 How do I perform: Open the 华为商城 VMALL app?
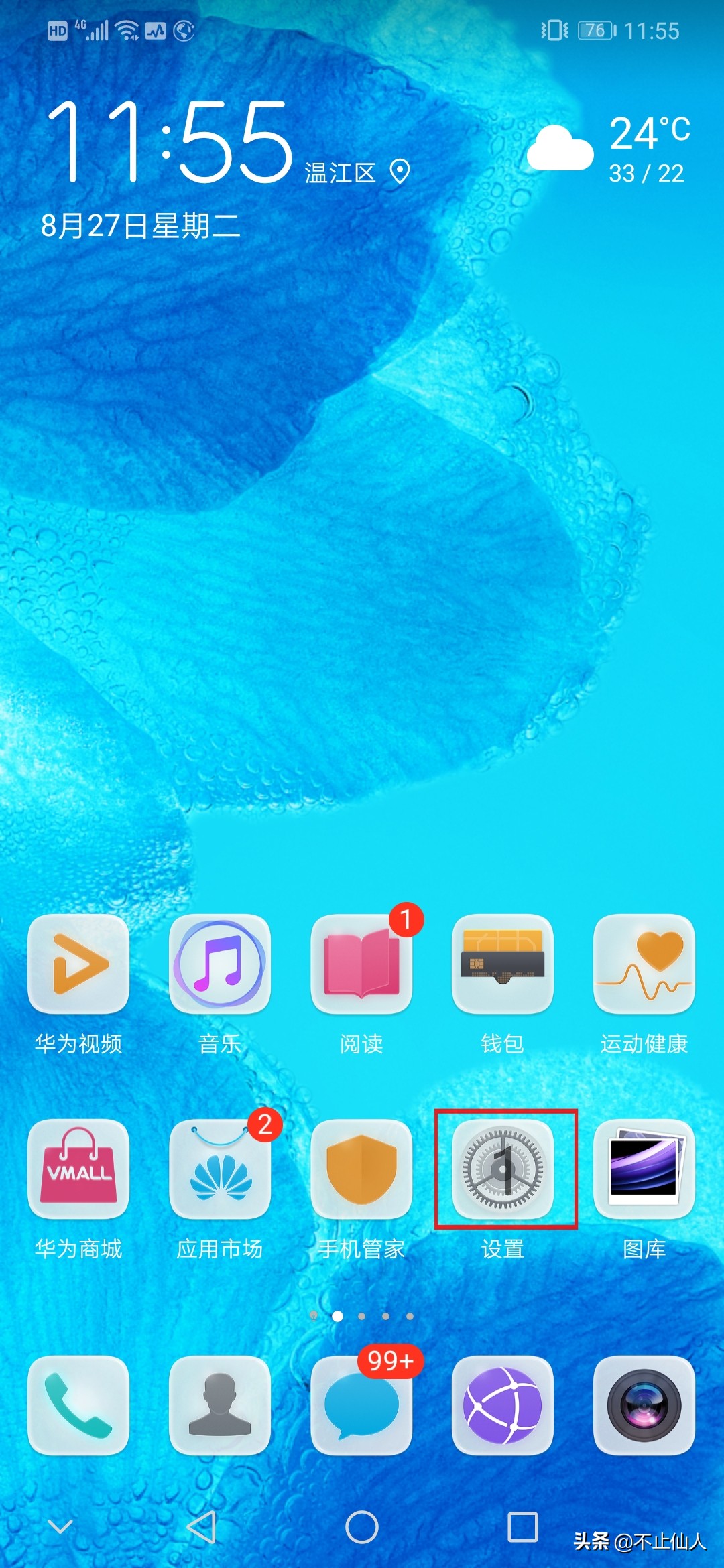[x=78, y=1169]
